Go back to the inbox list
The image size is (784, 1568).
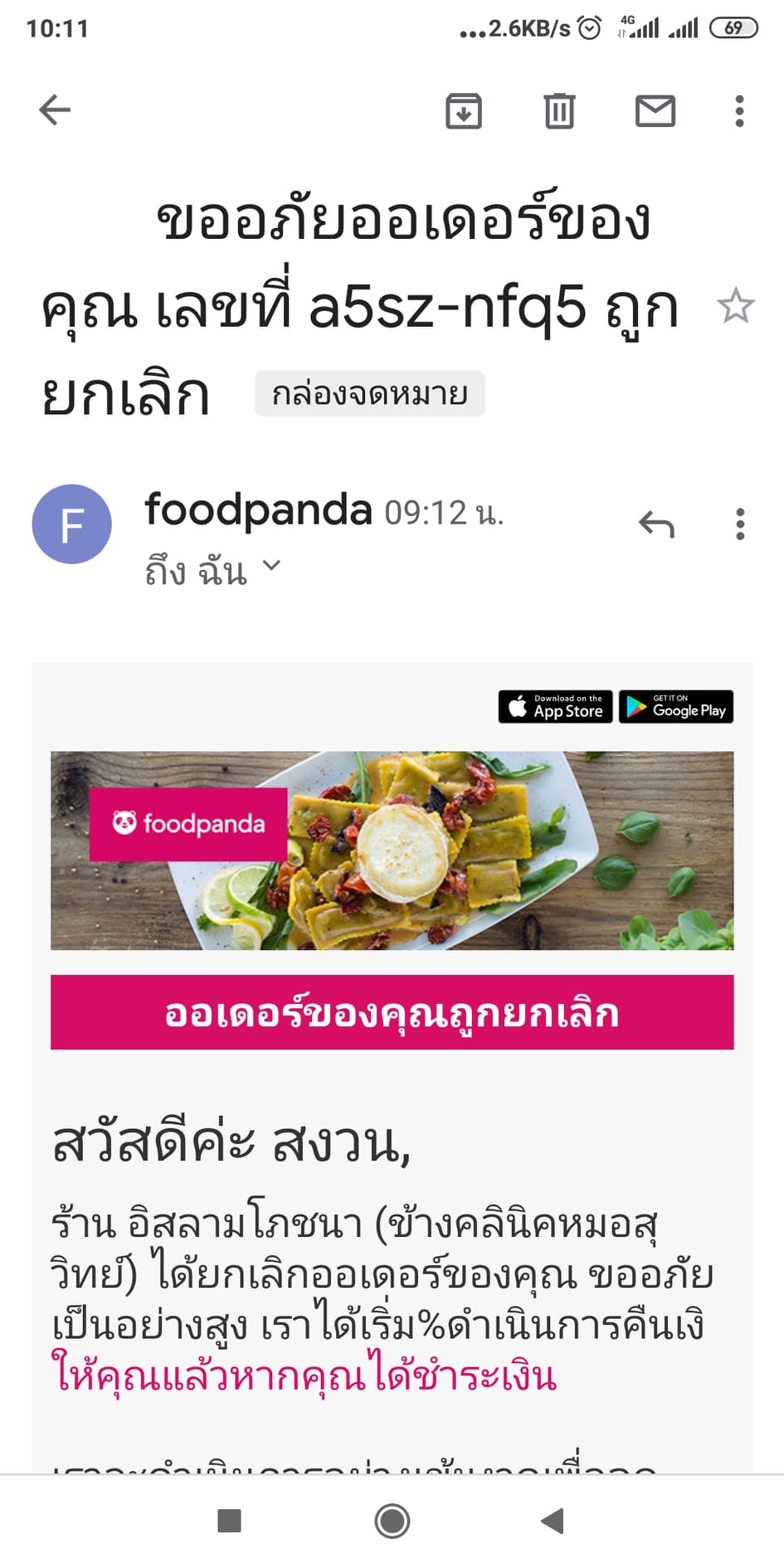click(55, 110)
